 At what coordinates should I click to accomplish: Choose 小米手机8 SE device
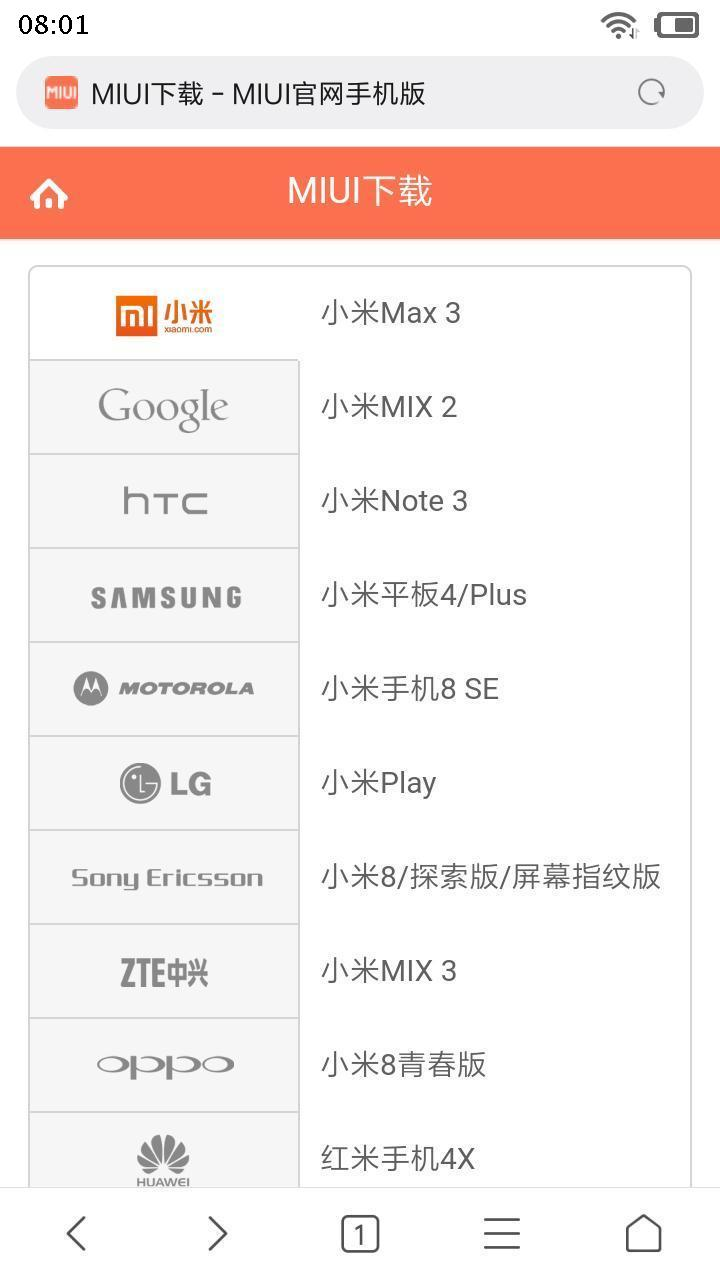click(410, 689)
